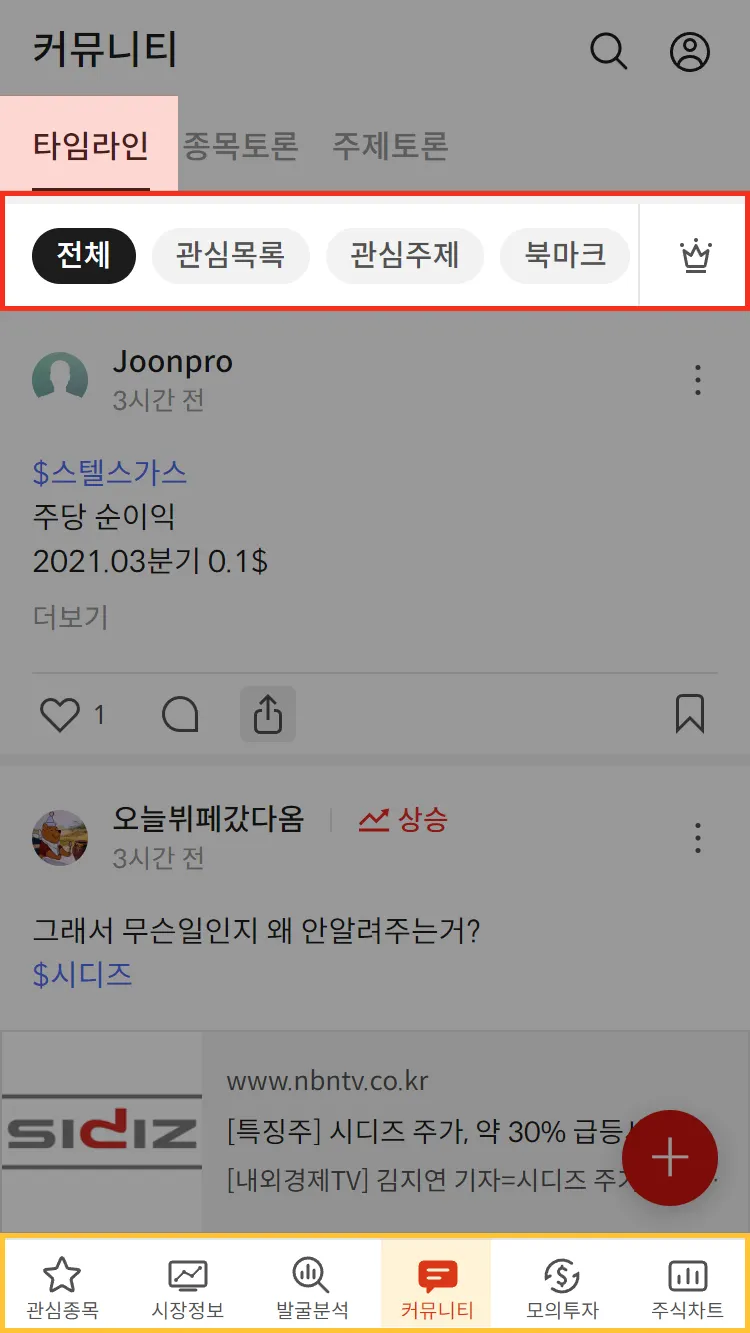Viewport: 750px width, 1333px height.
Task: Share Joonpro's post
Action: coord(268,714)
